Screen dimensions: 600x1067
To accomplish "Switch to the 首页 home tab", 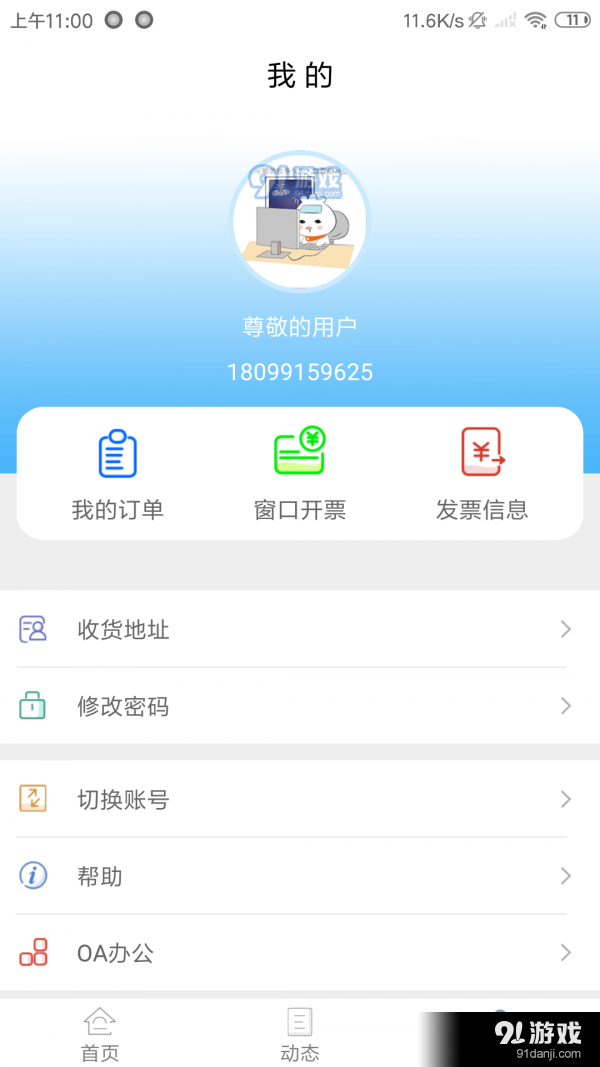I will coord(99,1034).
